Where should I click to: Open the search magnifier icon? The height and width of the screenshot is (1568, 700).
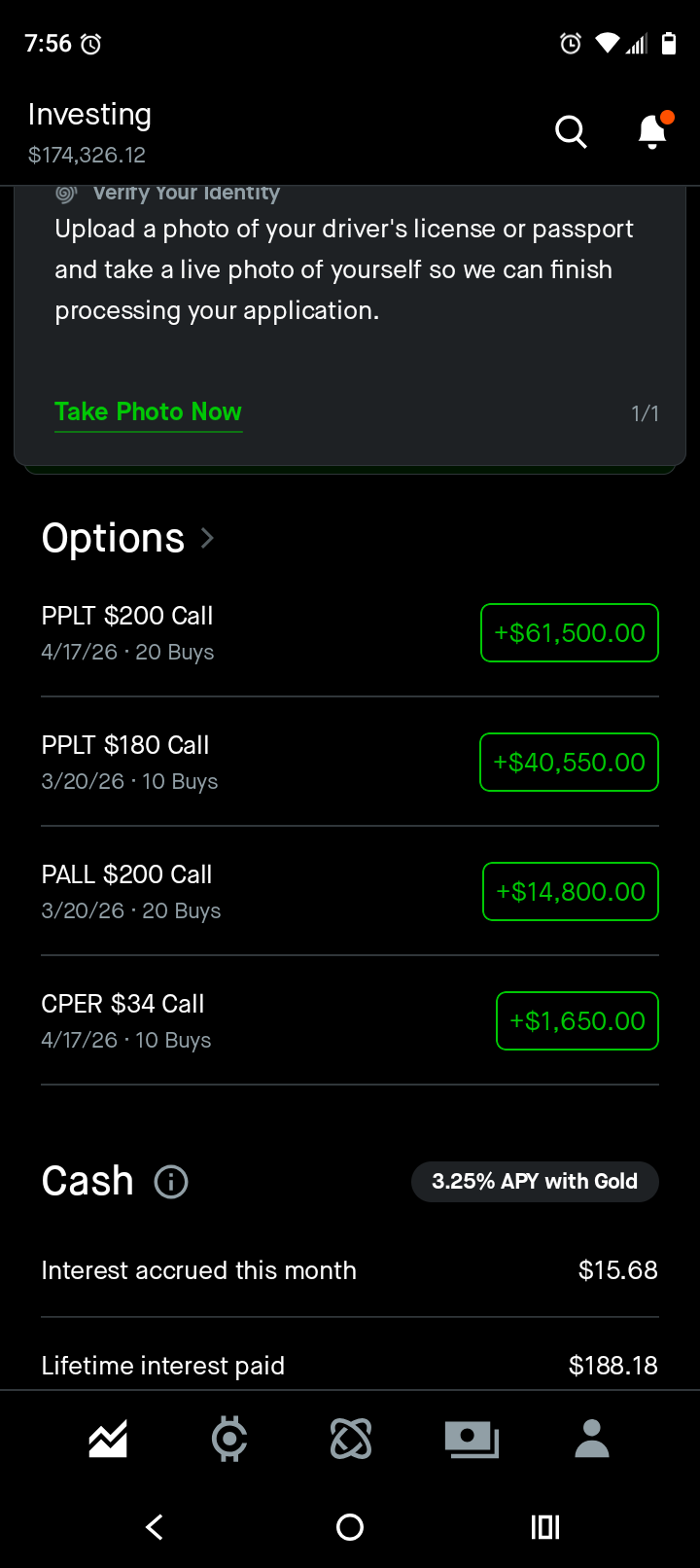tap(571, 131)
